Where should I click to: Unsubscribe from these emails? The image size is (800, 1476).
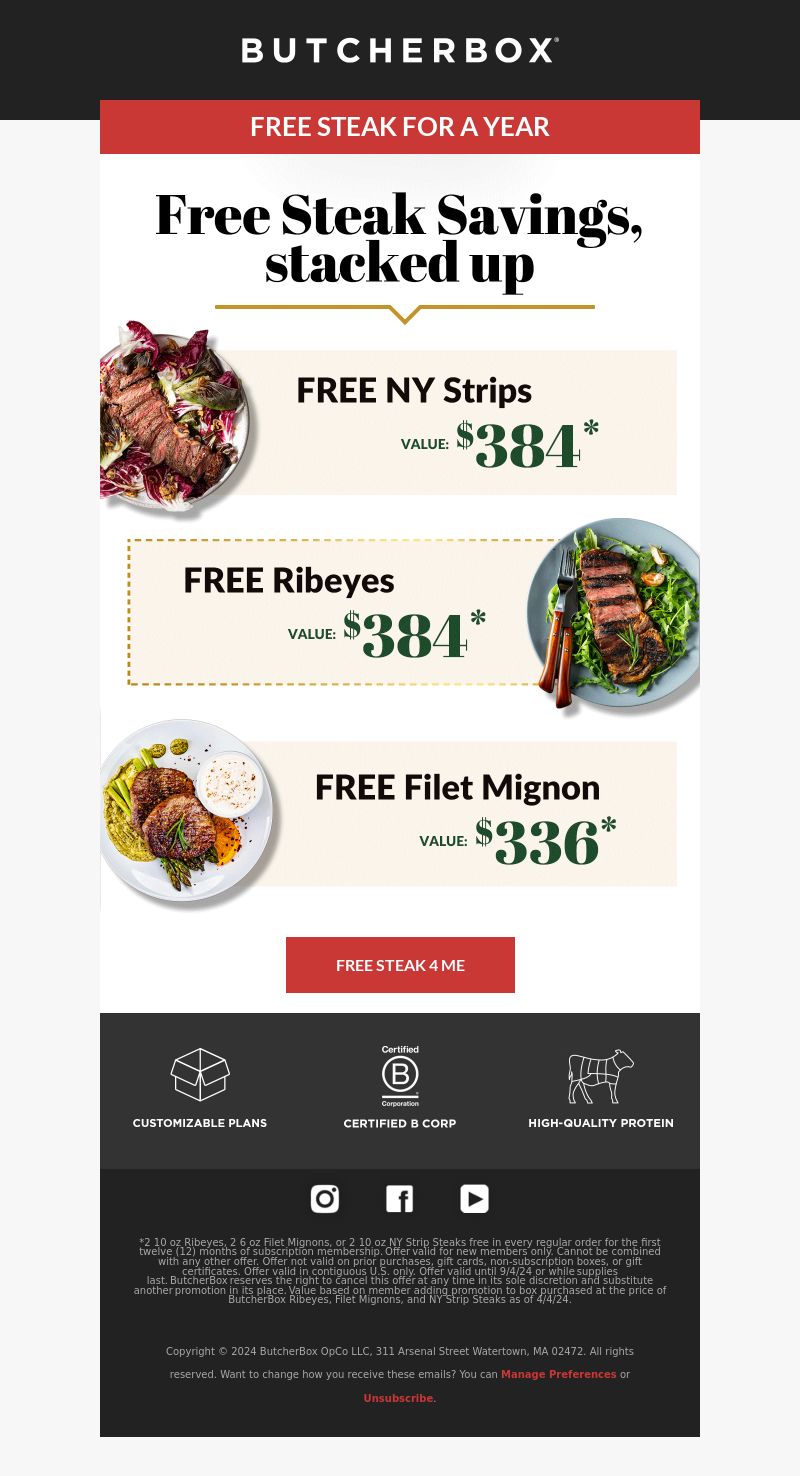tap(400, 1398)
